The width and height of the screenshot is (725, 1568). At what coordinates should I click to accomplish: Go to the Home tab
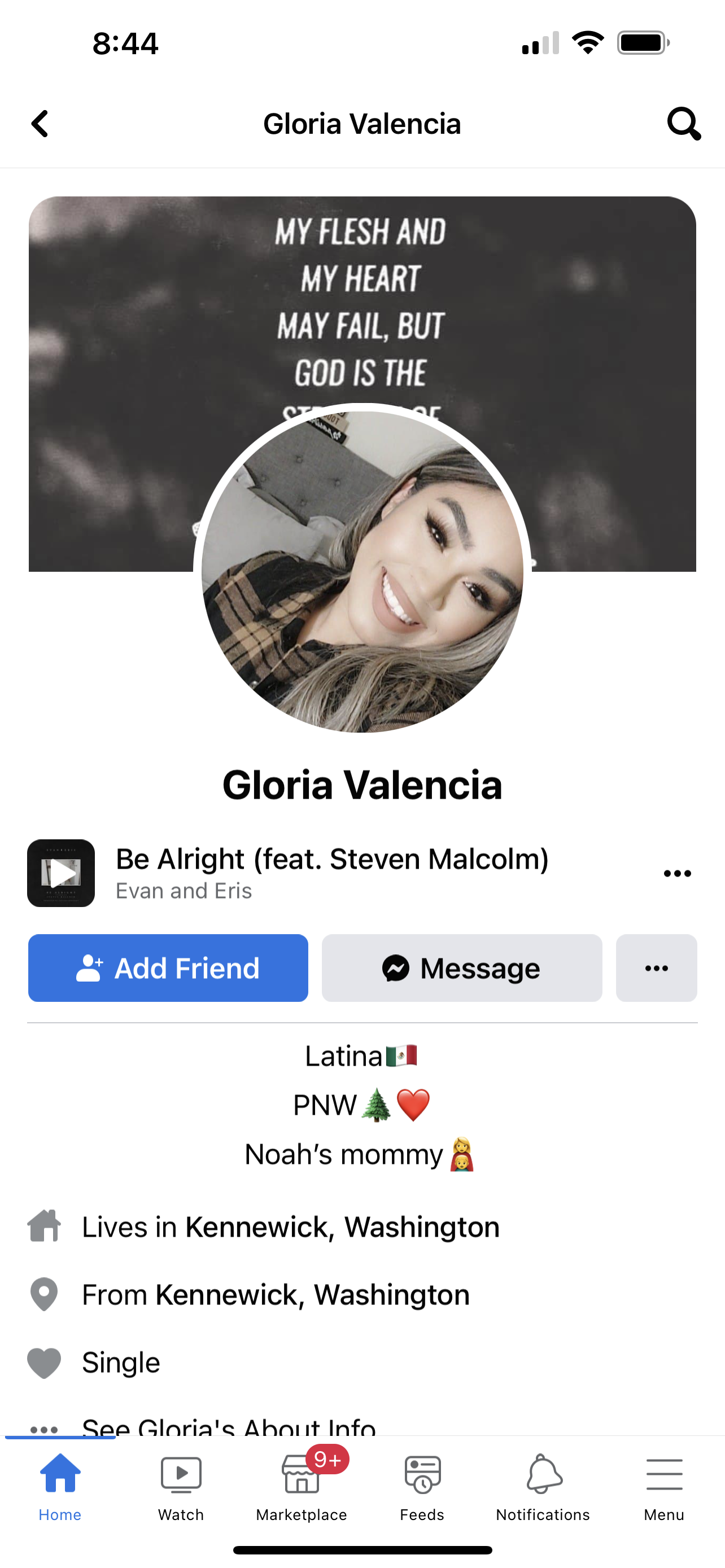tap(60, 1486)
